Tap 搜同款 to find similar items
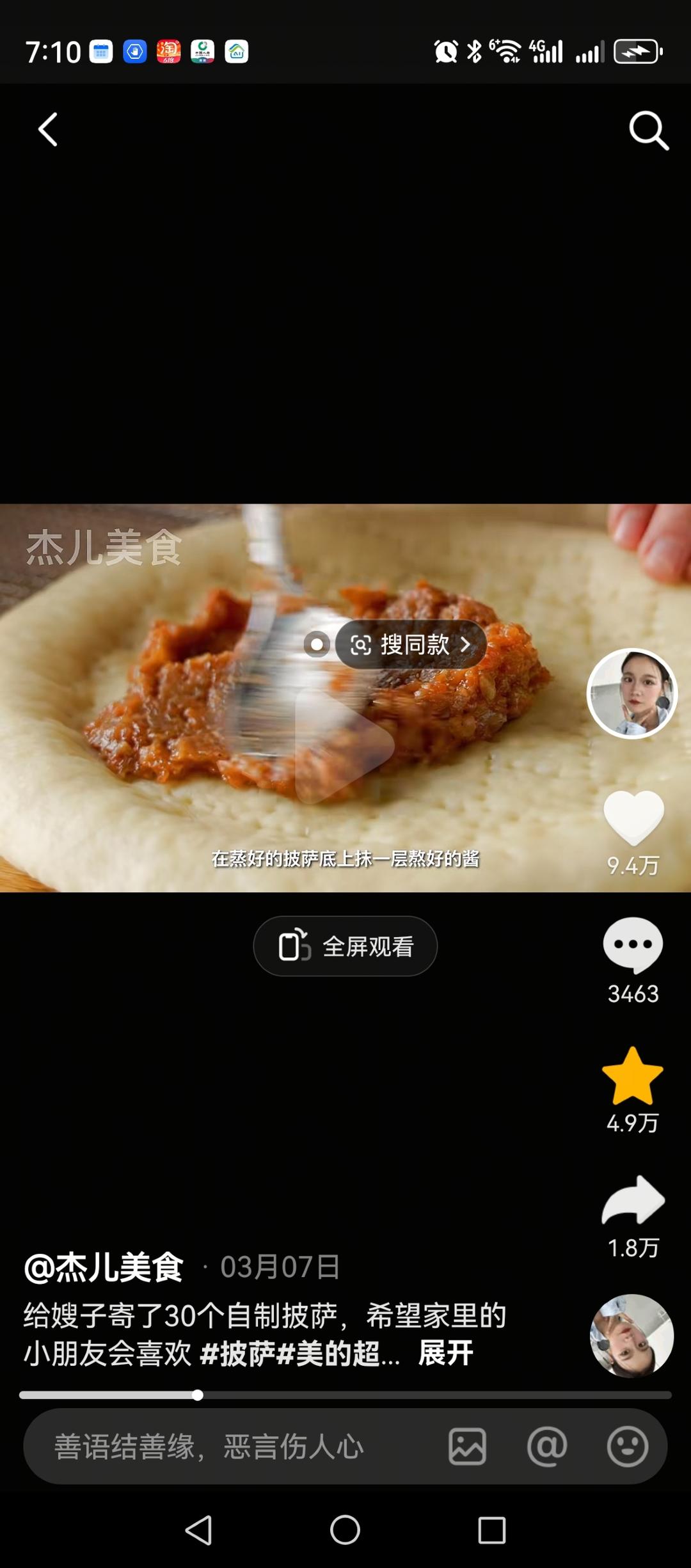The image size is (691, 1568). click(x=411, y=644)
